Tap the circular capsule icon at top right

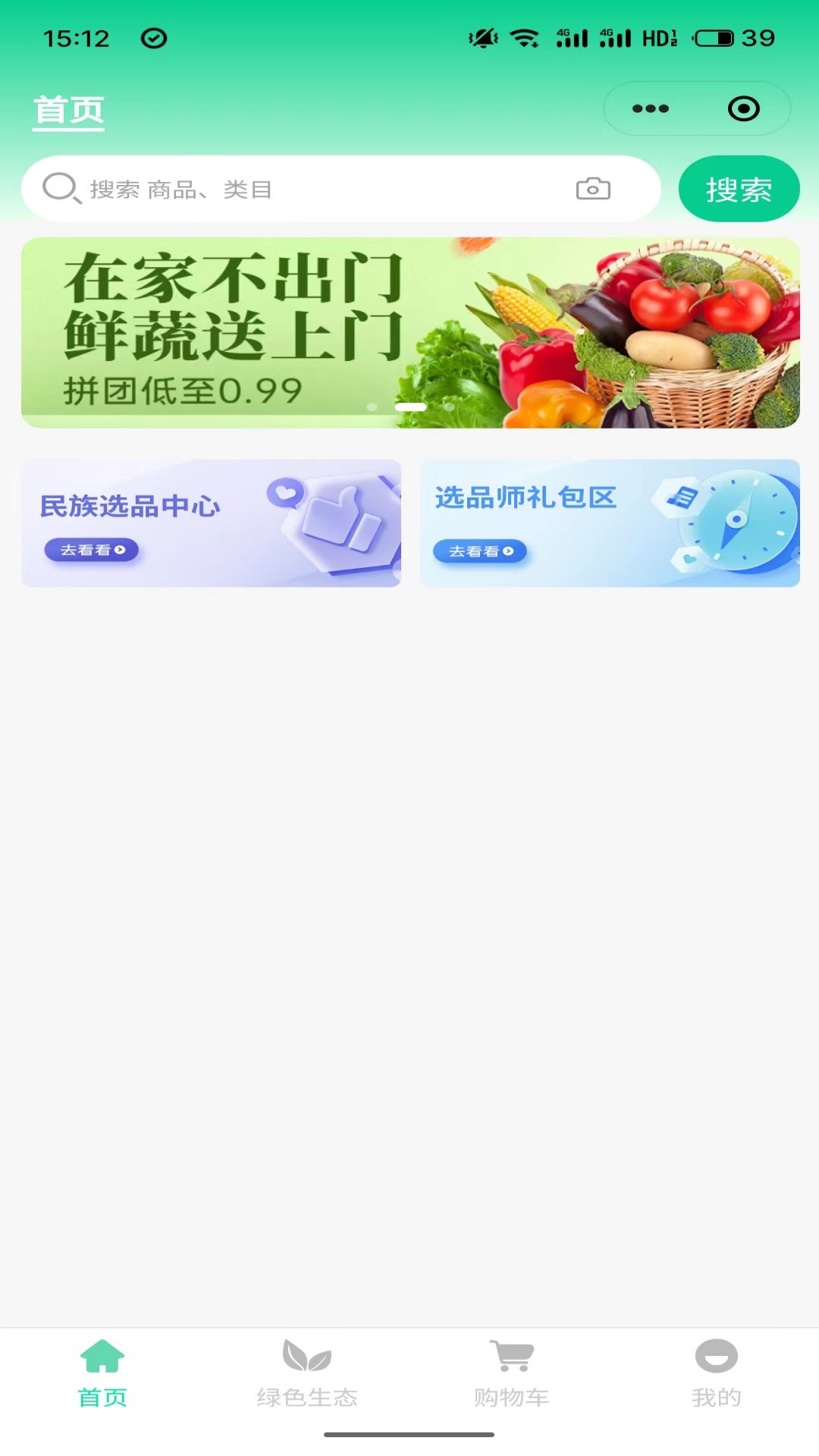tap(742, 108)
